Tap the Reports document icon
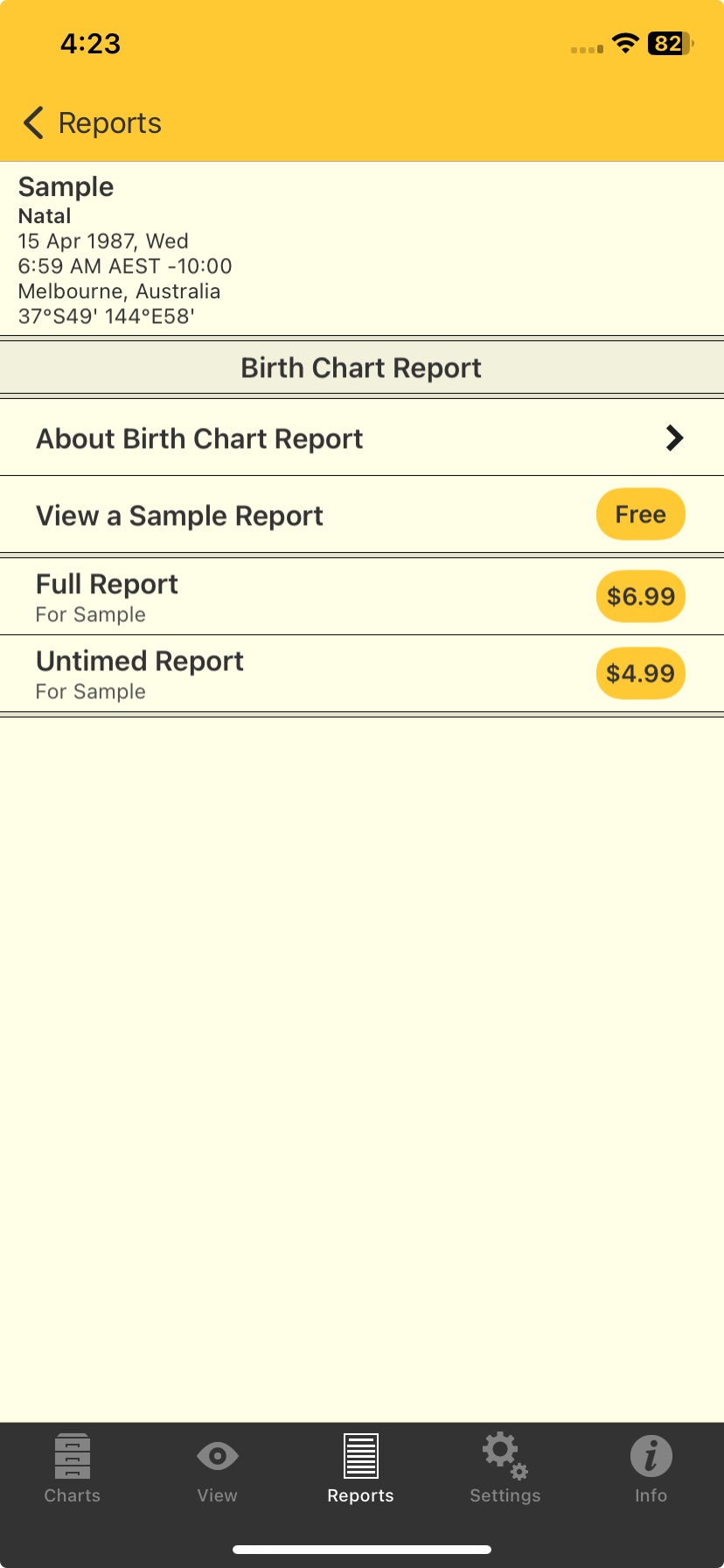 [x=360, y=1455]
